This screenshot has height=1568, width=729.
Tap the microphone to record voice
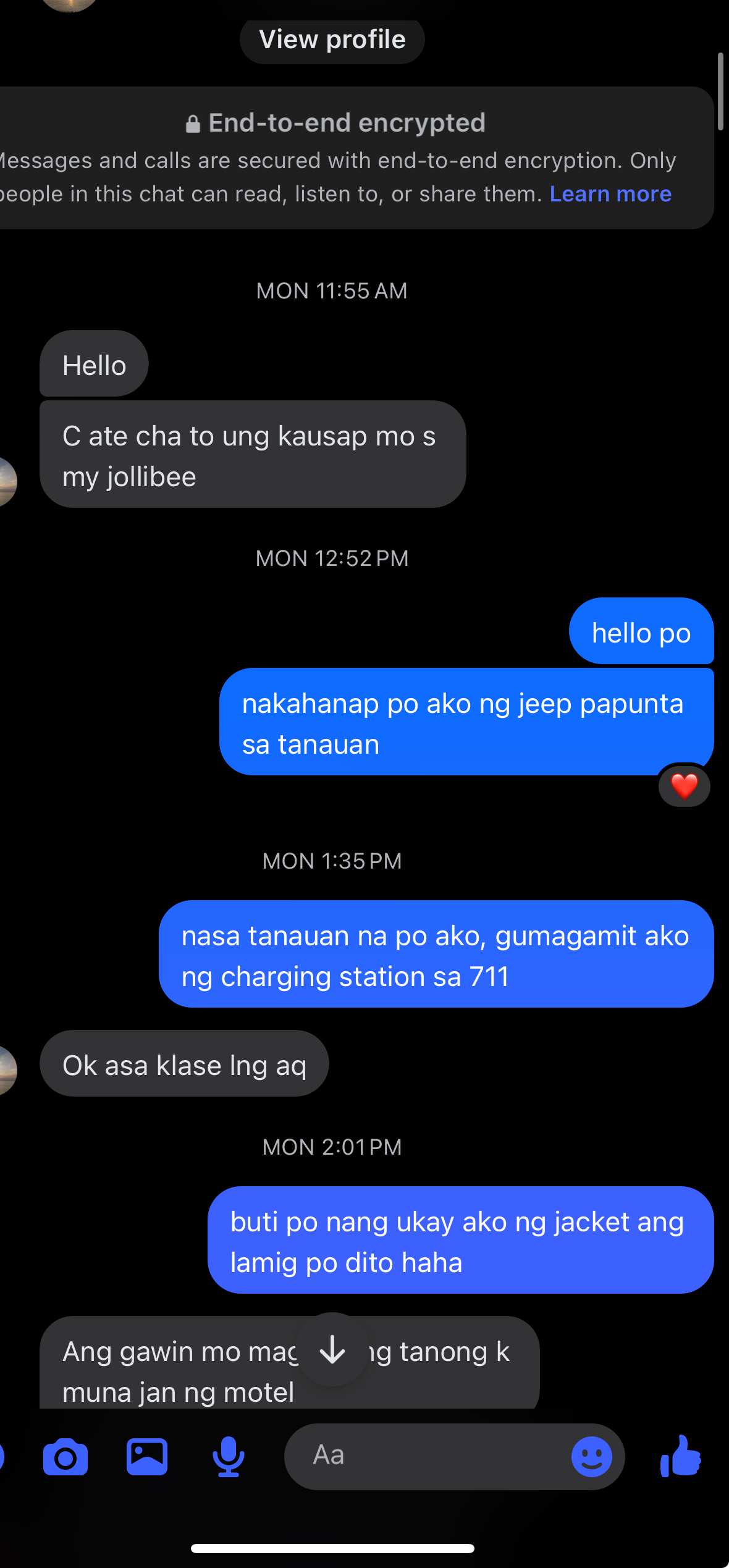(229, 1457)
